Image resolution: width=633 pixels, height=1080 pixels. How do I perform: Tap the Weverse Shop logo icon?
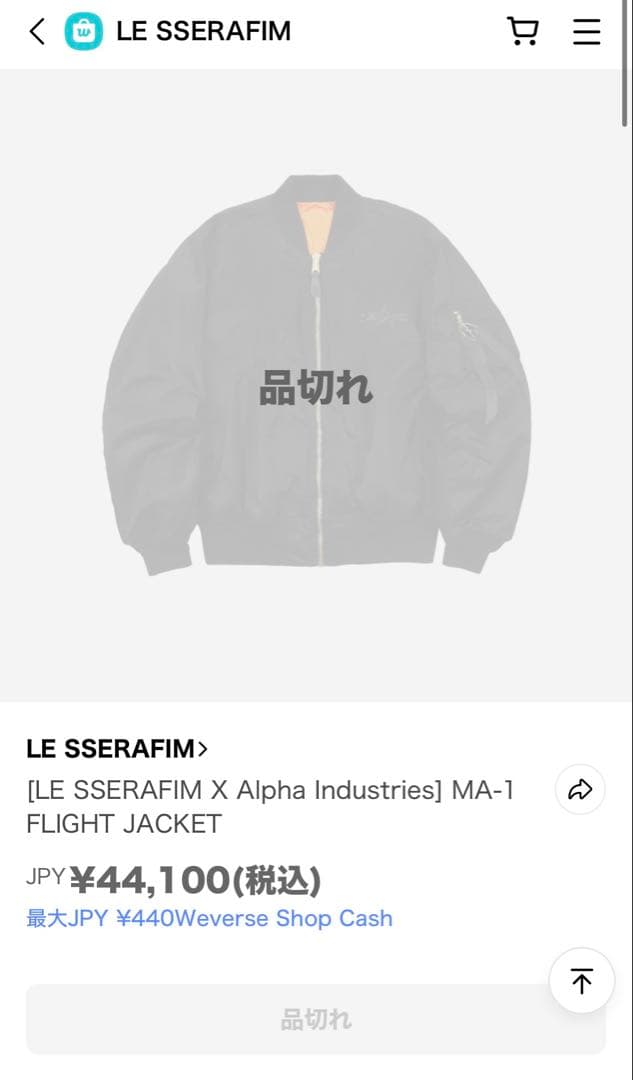pos(83,32)
